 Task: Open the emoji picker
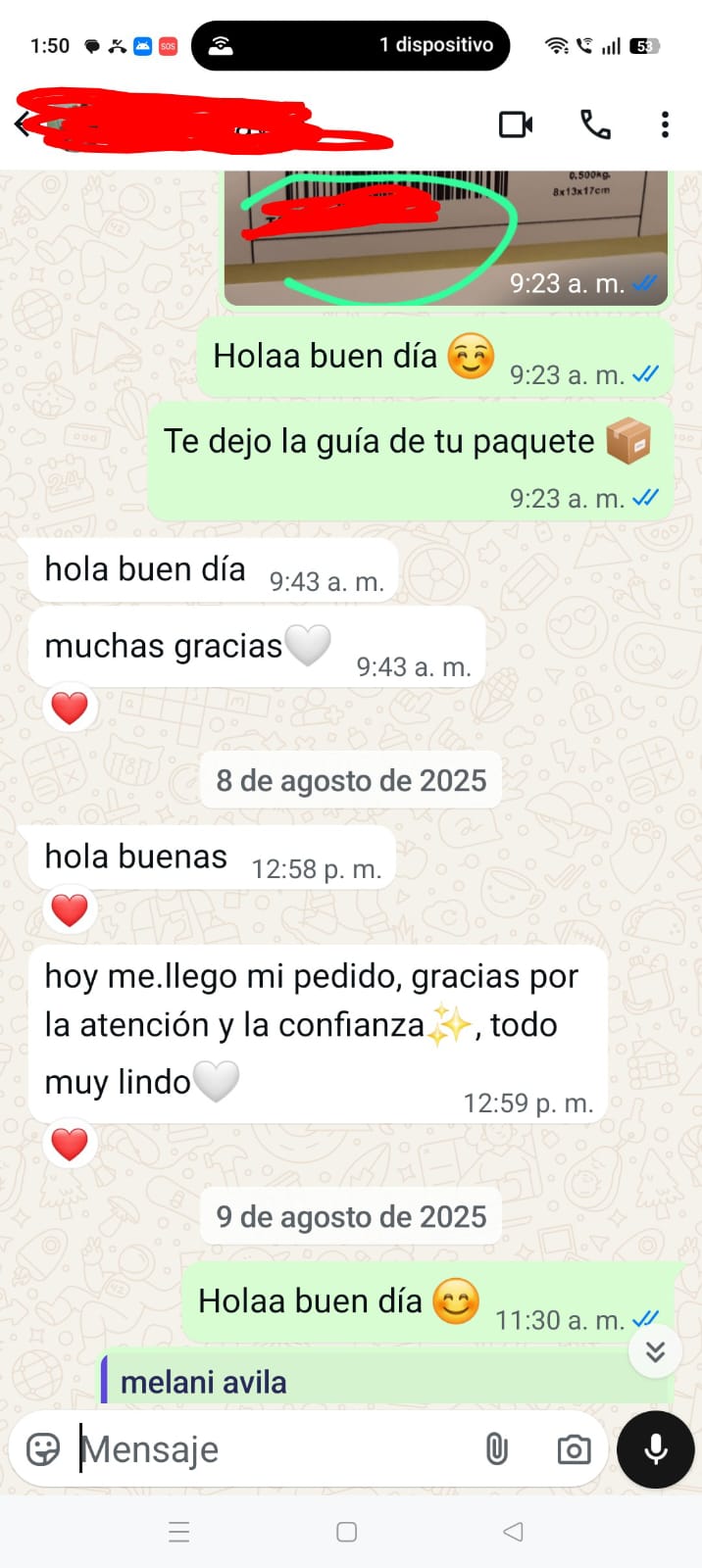[43, 1448]
